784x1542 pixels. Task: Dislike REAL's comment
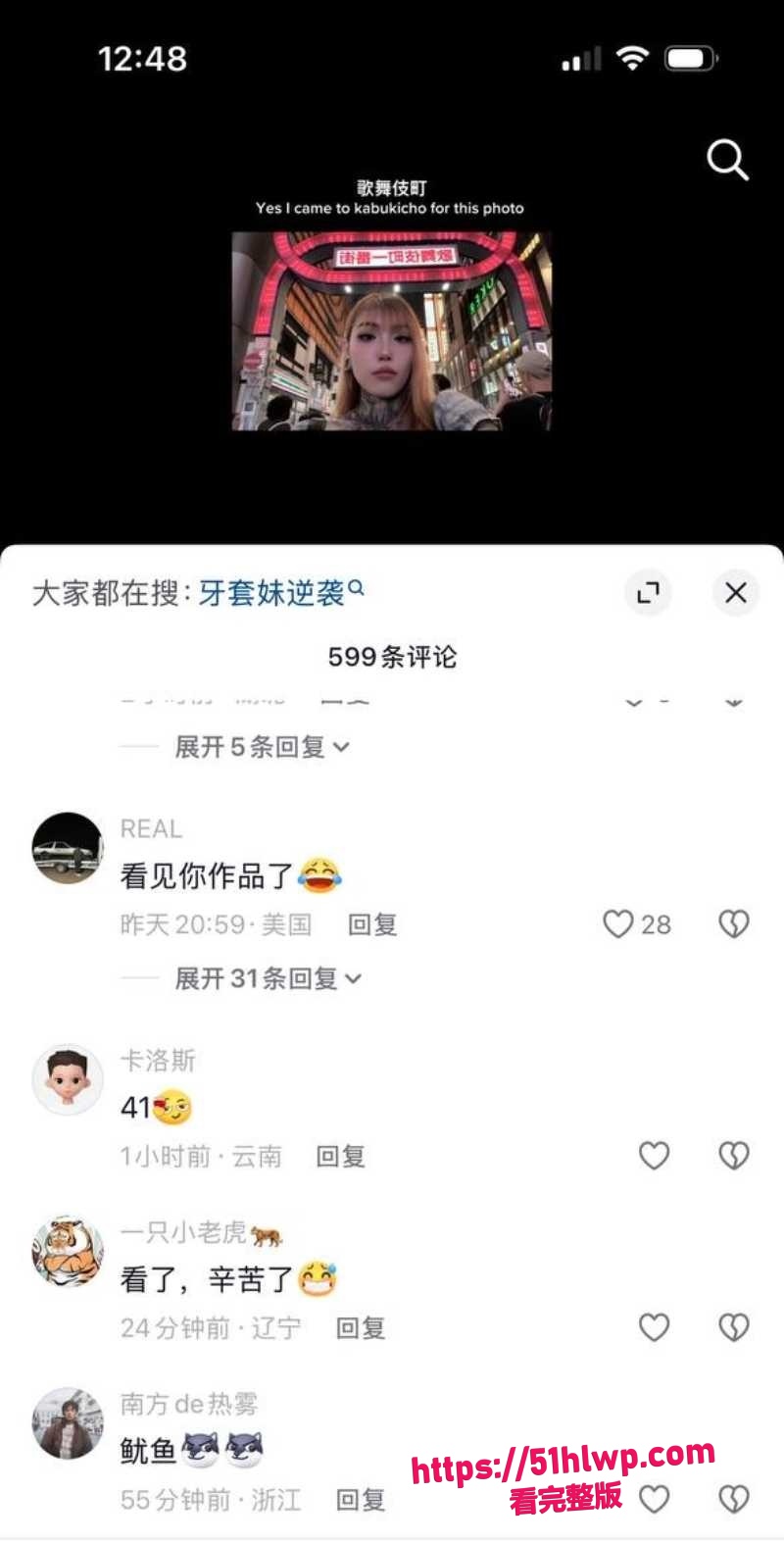pos(734,924)
